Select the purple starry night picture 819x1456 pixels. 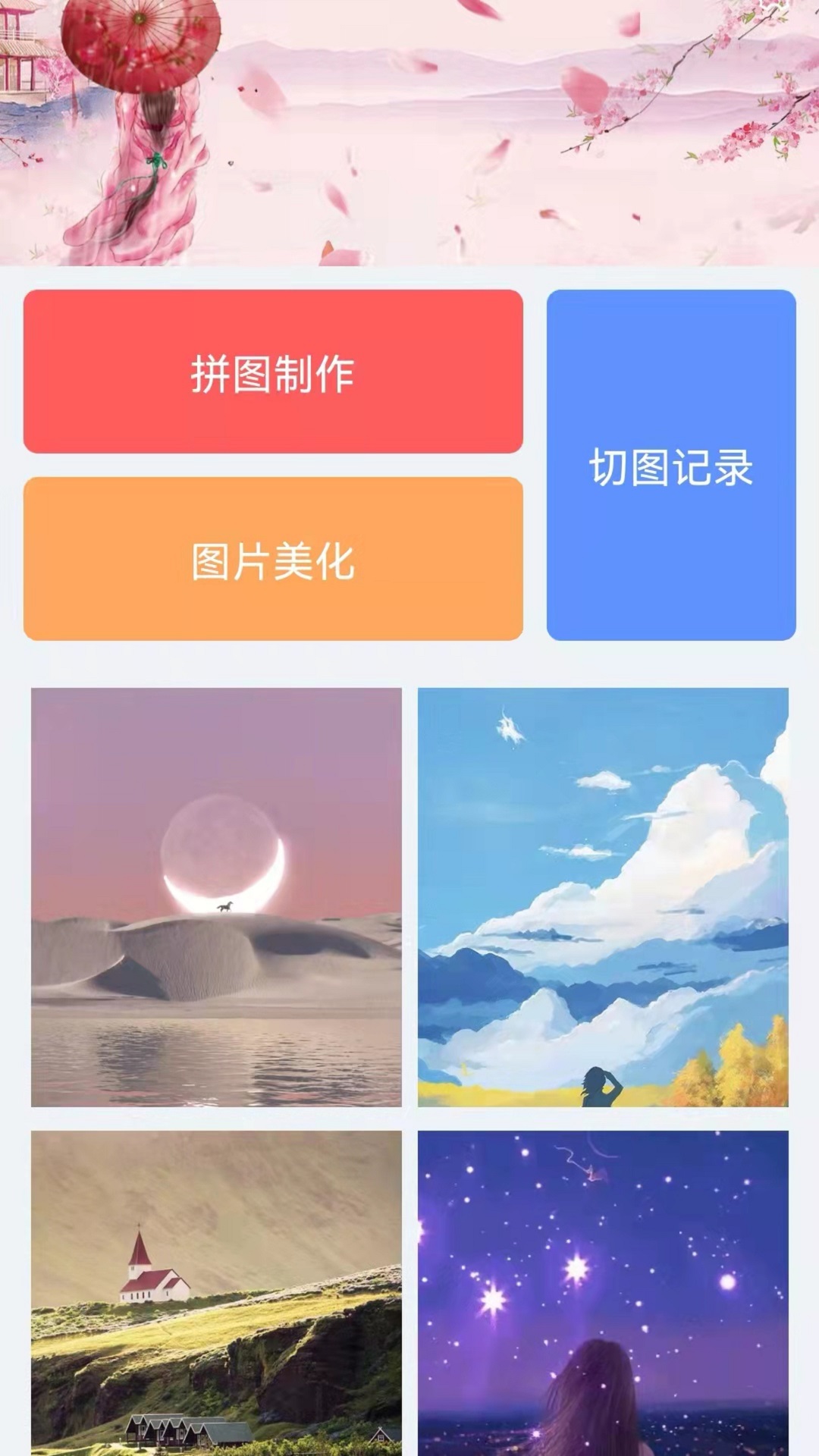tap(603, 1293)
